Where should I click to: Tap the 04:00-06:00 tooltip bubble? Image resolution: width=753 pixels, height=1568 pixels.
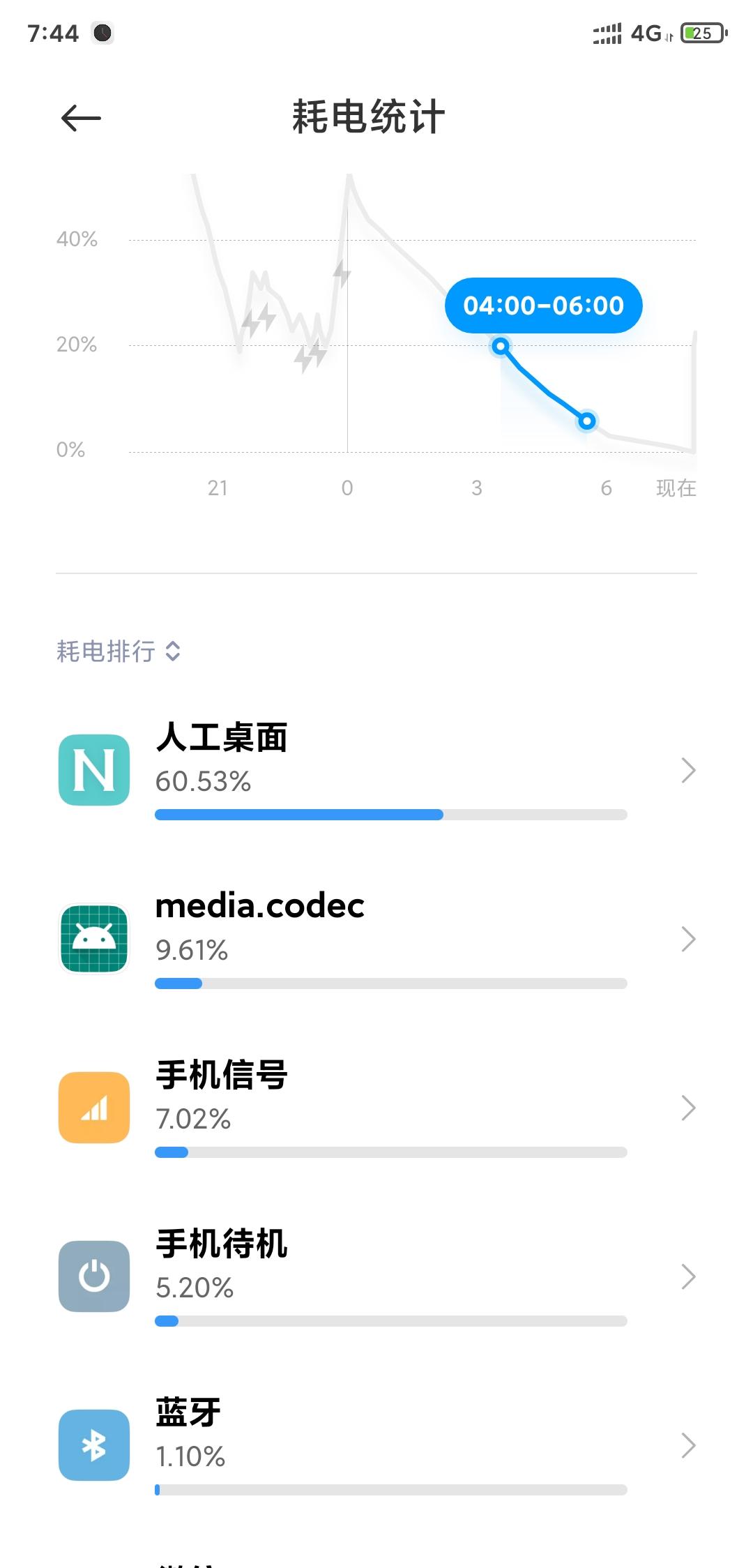click(545, 305)
